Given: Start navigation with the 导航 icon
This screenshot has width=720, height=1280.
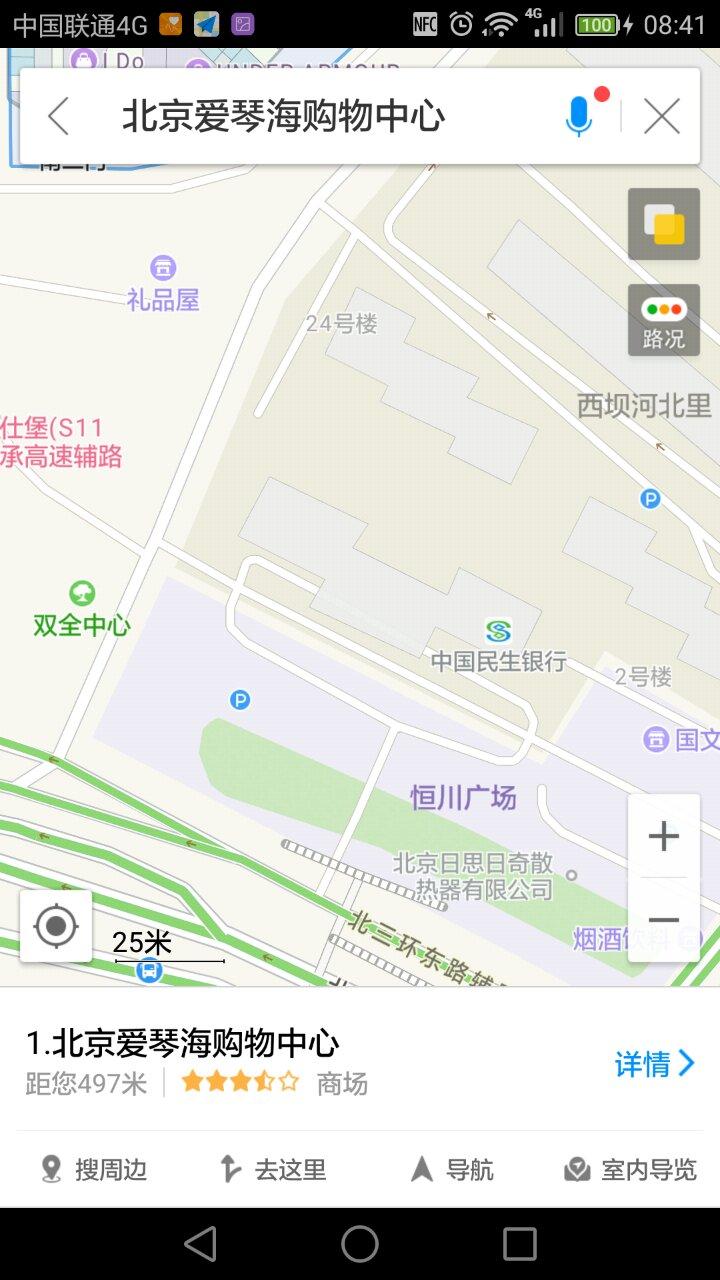Looking at the screenshot, I should (420, 1168).
